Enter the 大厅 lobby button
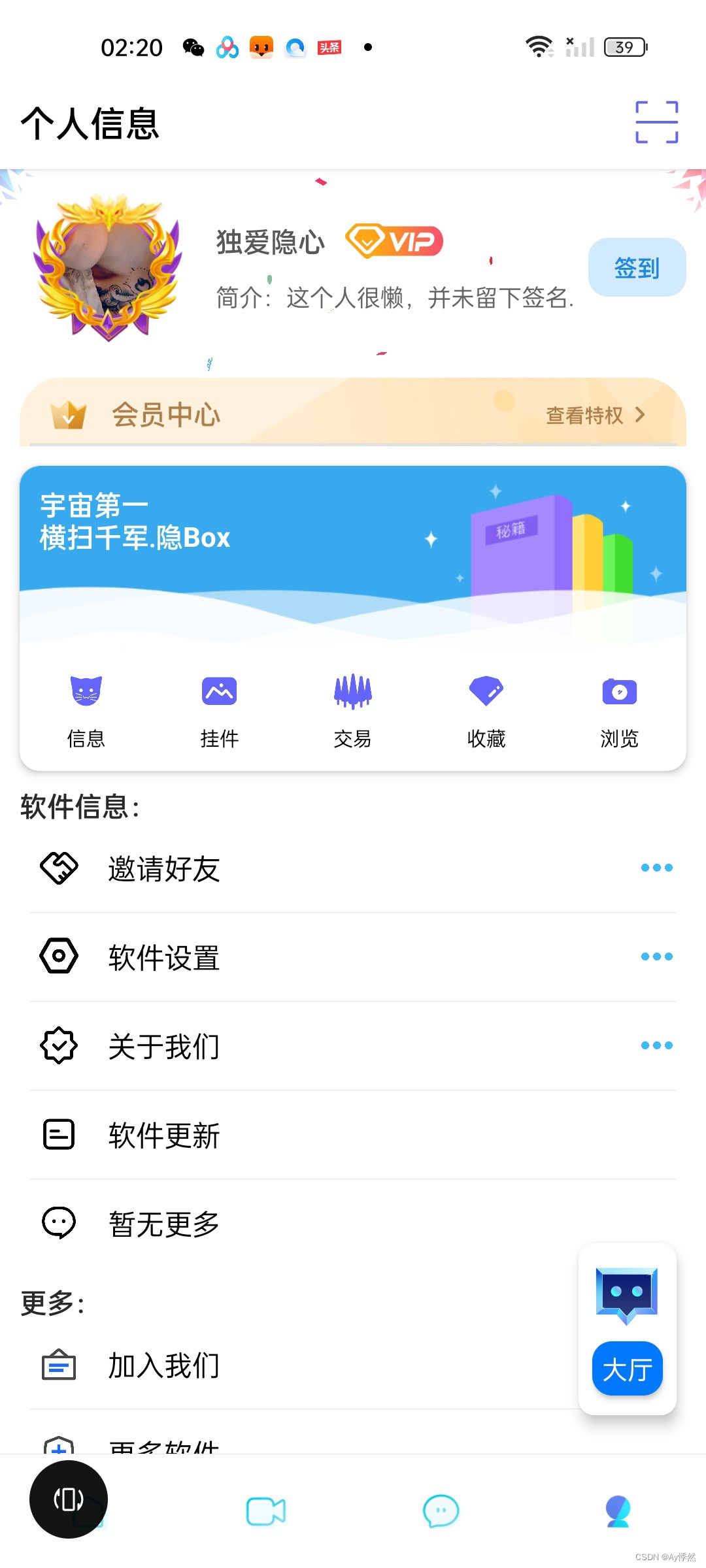 [627, 1369]
